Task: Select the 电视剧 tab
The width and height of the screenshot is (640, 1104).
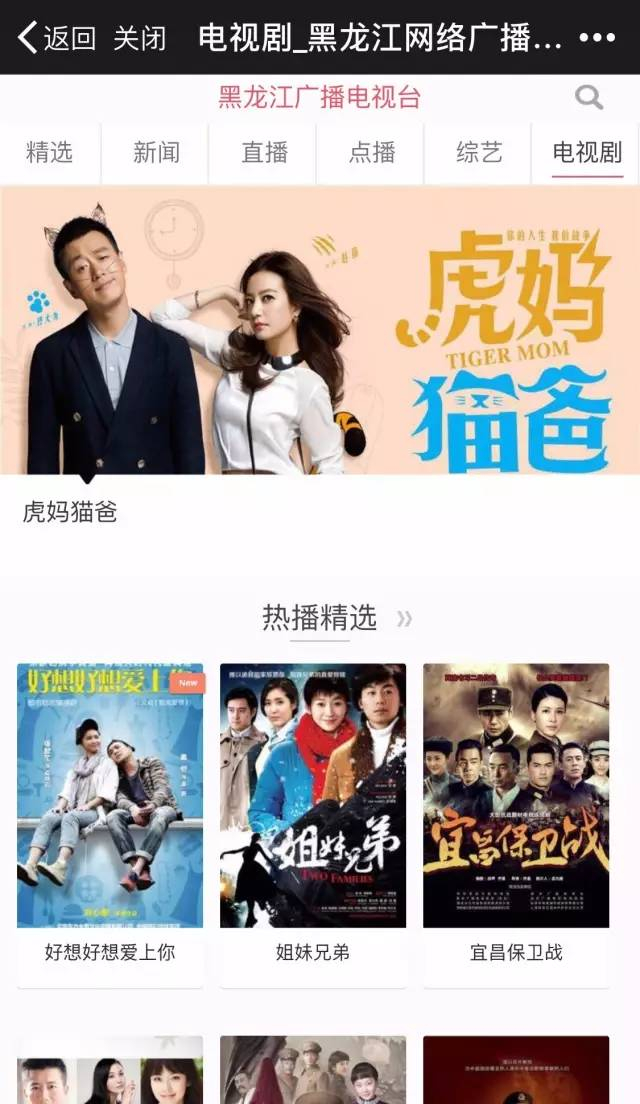Action: 587,153
